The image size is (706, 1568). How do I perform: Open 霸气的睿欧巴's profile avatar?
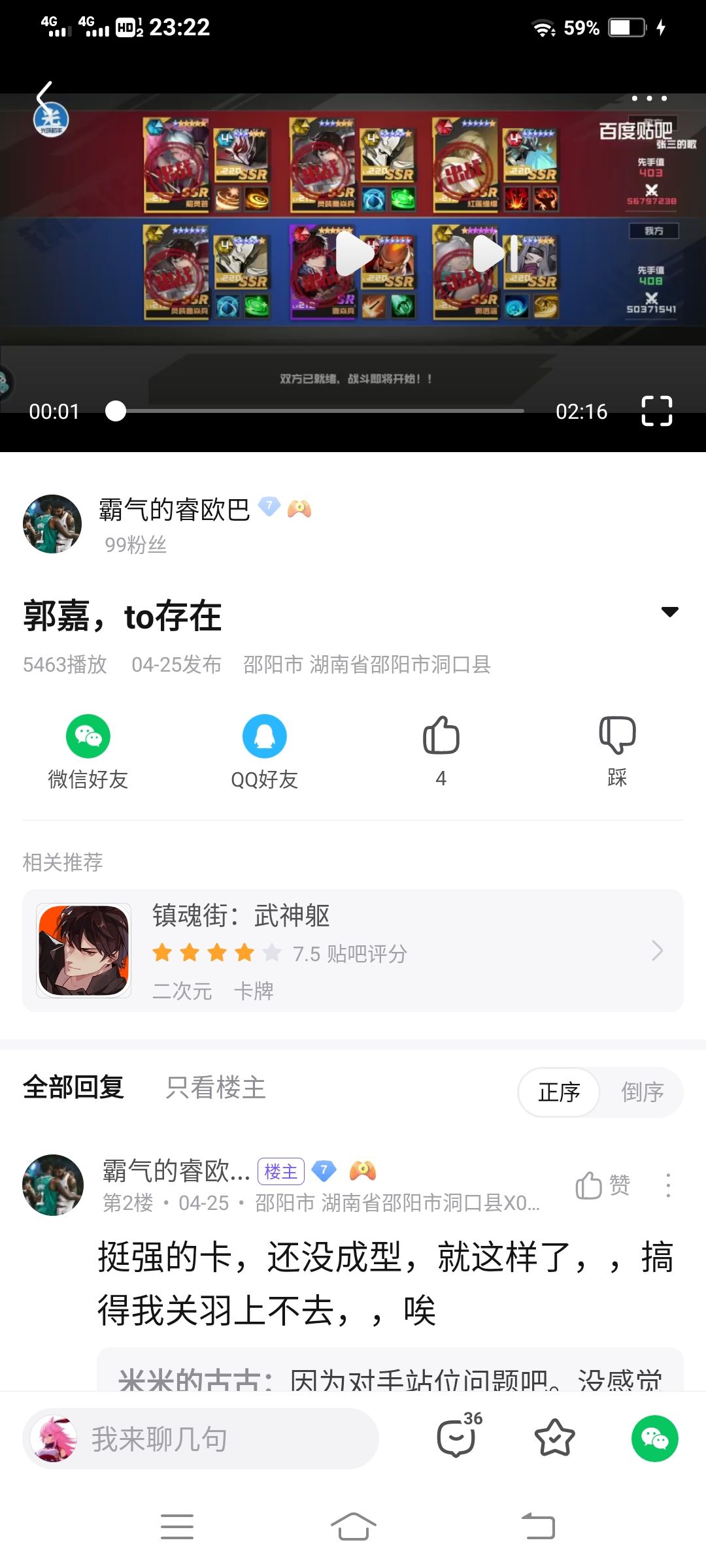[52, 523]
